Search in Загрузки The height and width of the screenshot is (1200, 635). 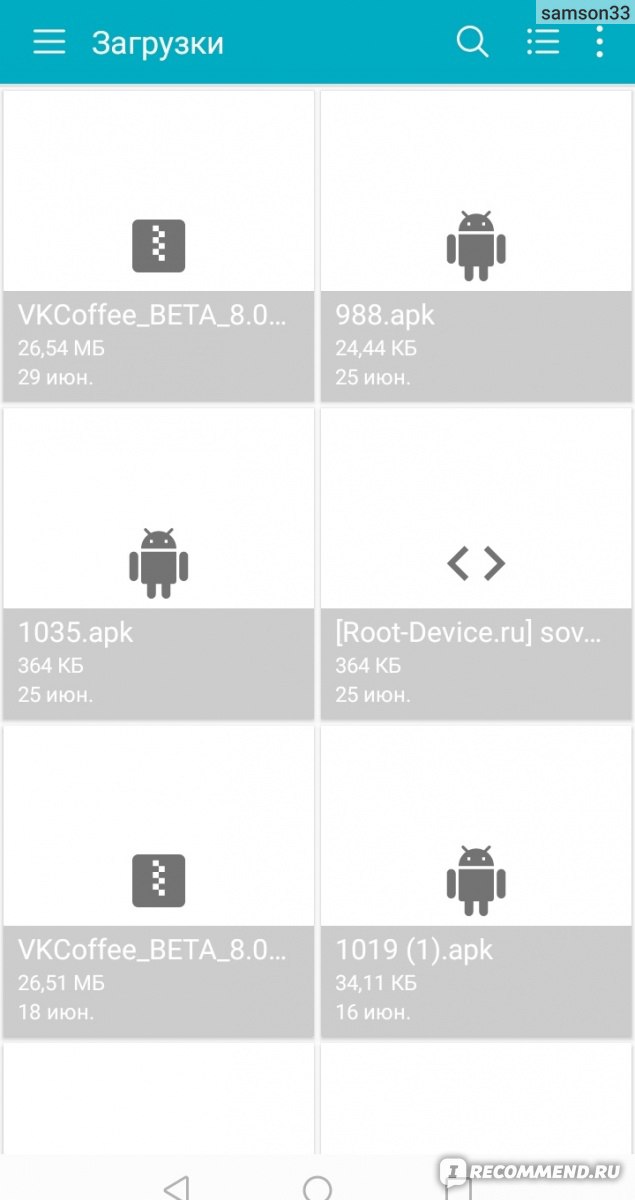pos(472,42)
